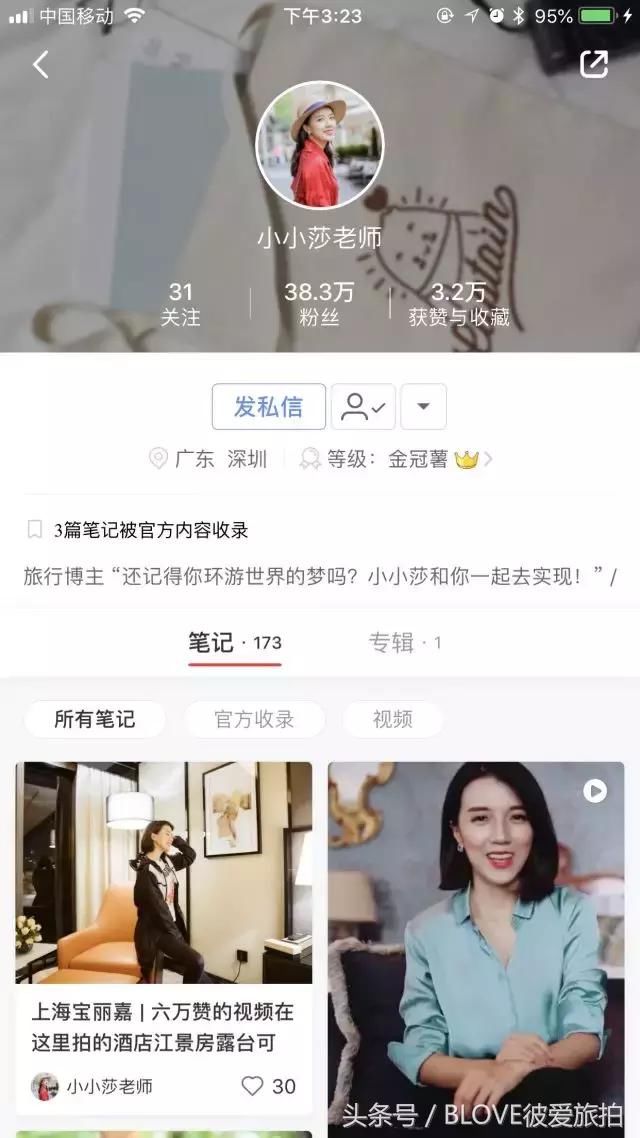
Task: Expand the dropdown arrow beside follow button
Action: tap(423, 407)
